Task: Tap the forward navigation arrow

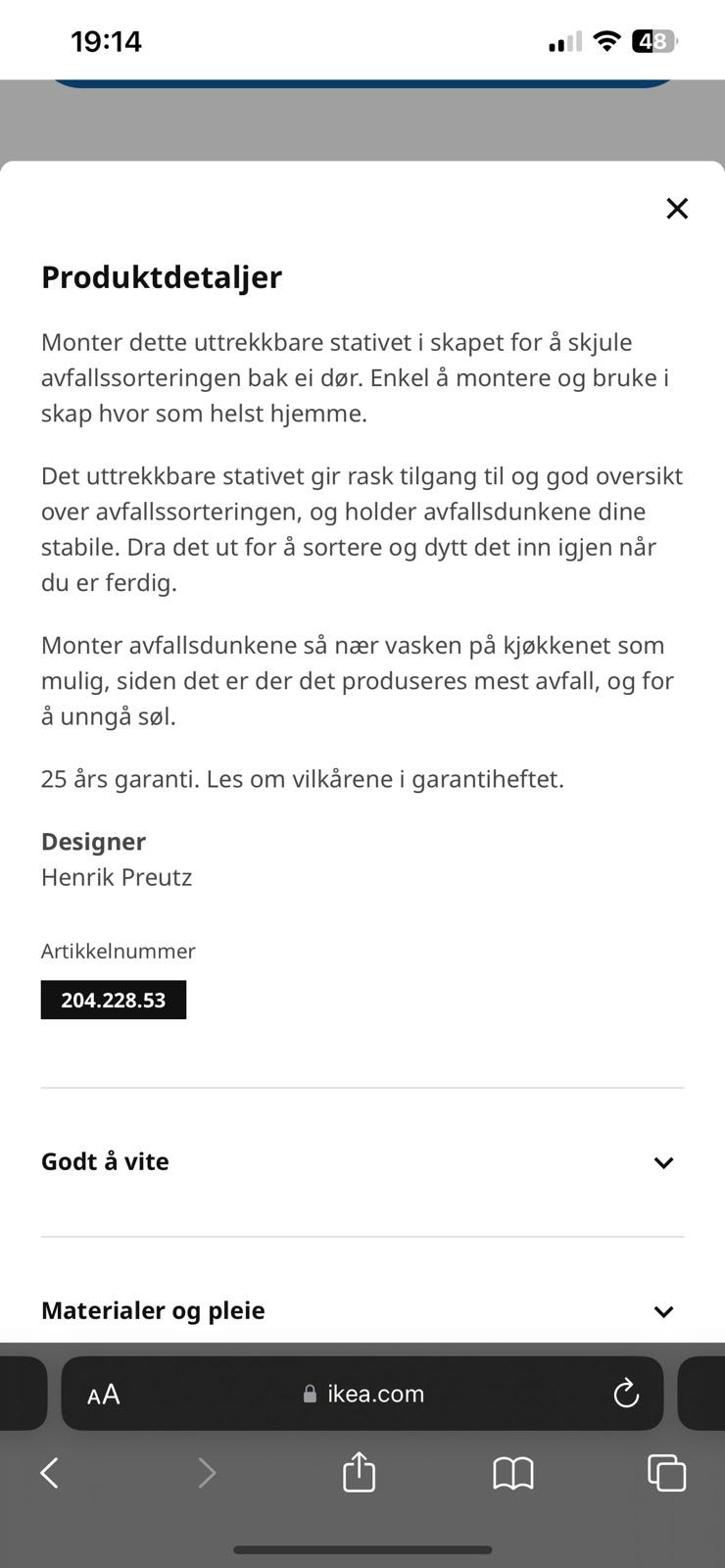Action: [206, 1472]
